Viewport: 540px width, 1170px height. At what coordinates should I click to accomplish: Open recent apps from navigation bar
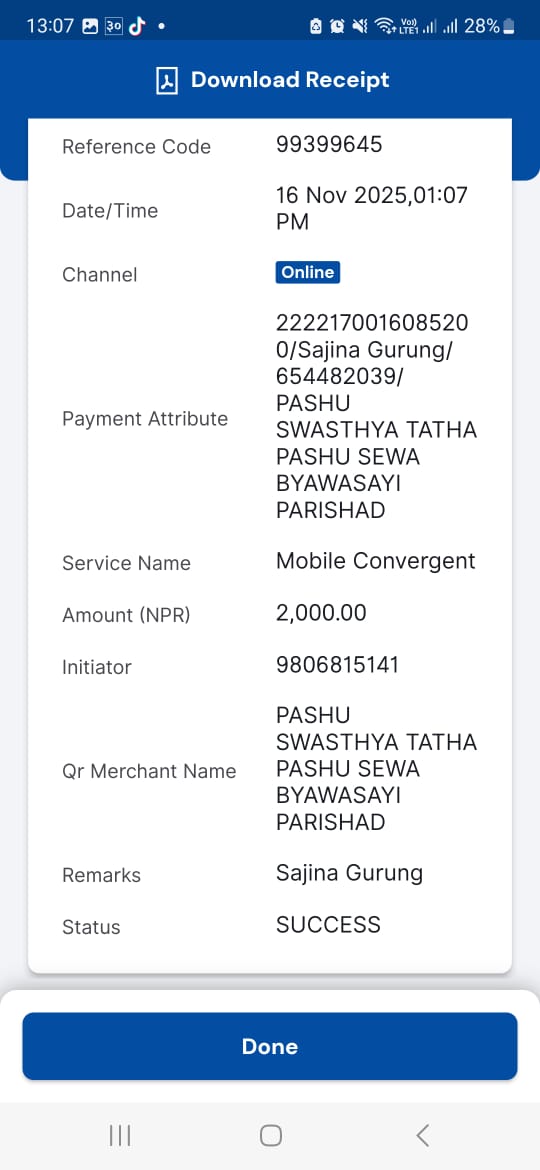point(120,1136)
